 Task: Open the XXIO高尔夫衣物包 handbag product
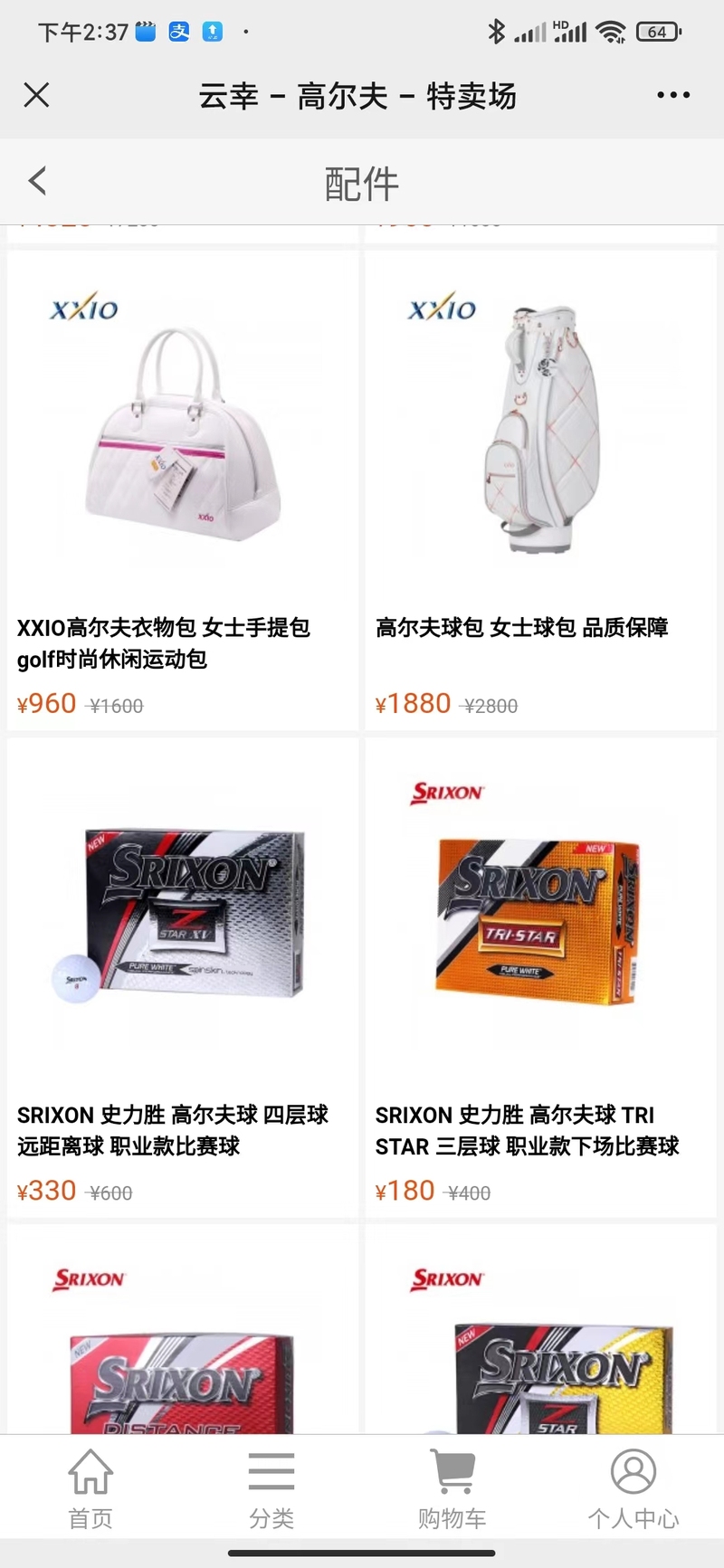coord(183,489)
